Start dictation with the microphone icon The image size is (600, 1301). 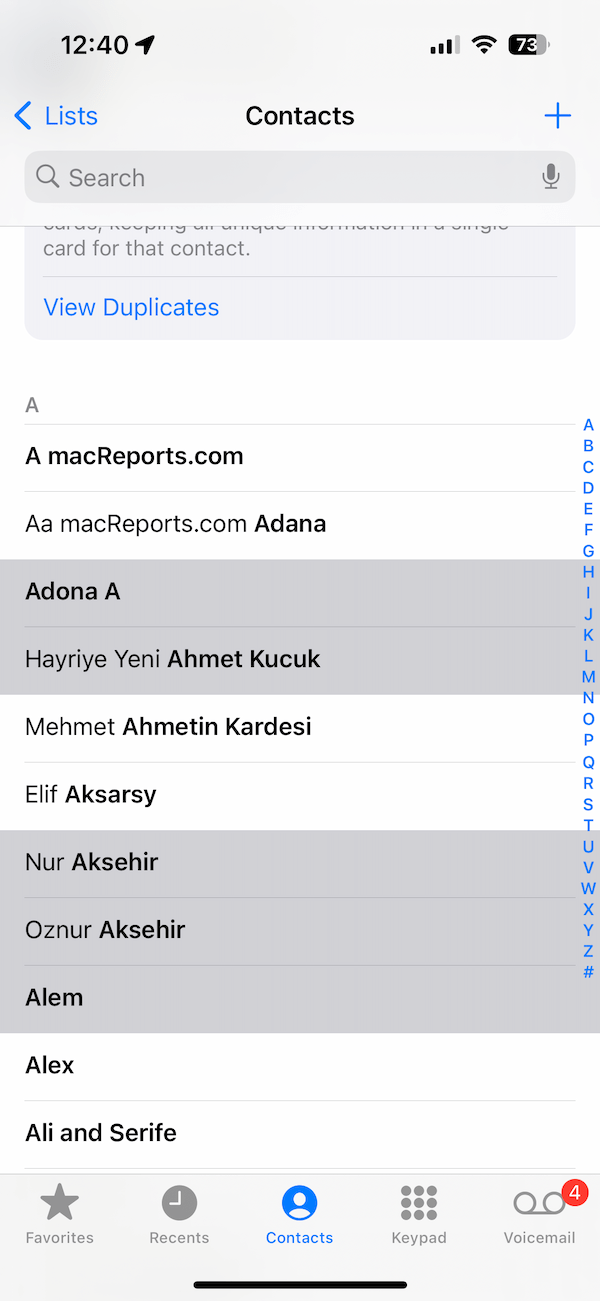[551, 177]
